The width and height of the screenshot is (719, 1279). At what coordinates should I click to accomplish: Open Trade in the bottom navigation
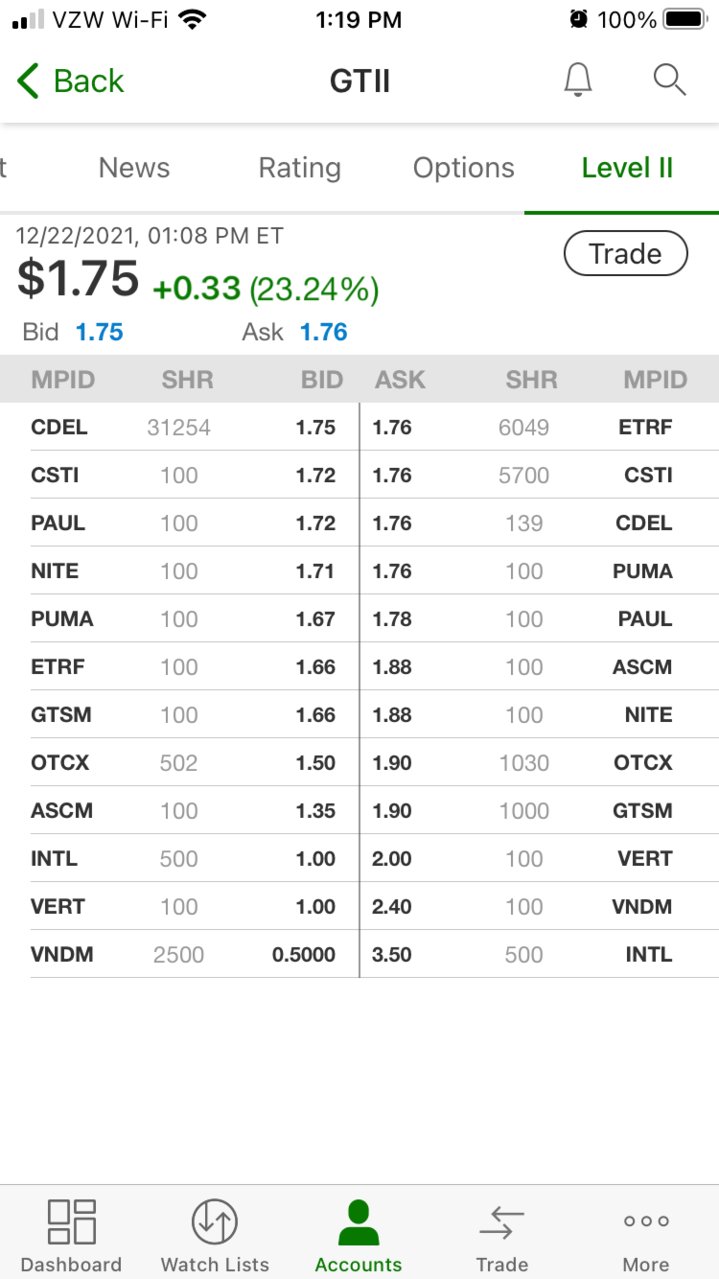pos(502,1234)
